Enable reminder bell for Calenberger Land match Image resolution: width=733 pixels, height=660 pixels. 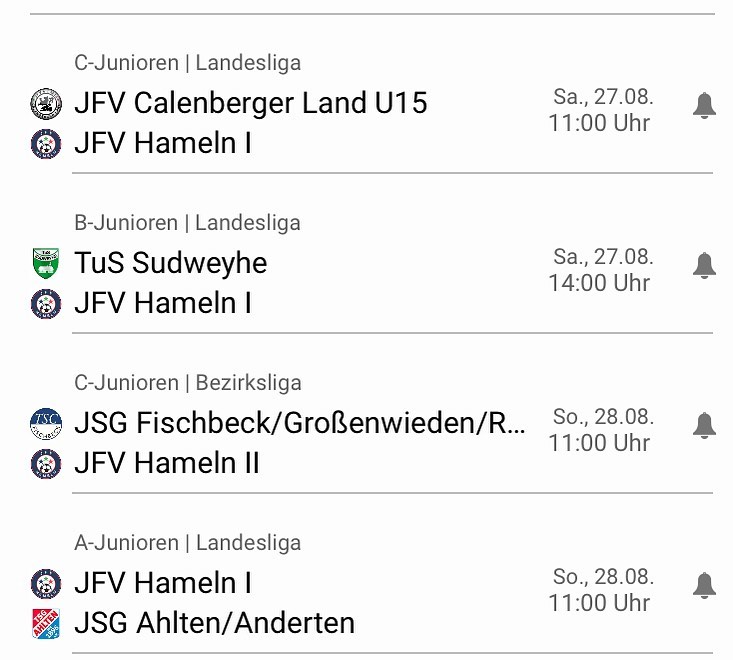704,106
